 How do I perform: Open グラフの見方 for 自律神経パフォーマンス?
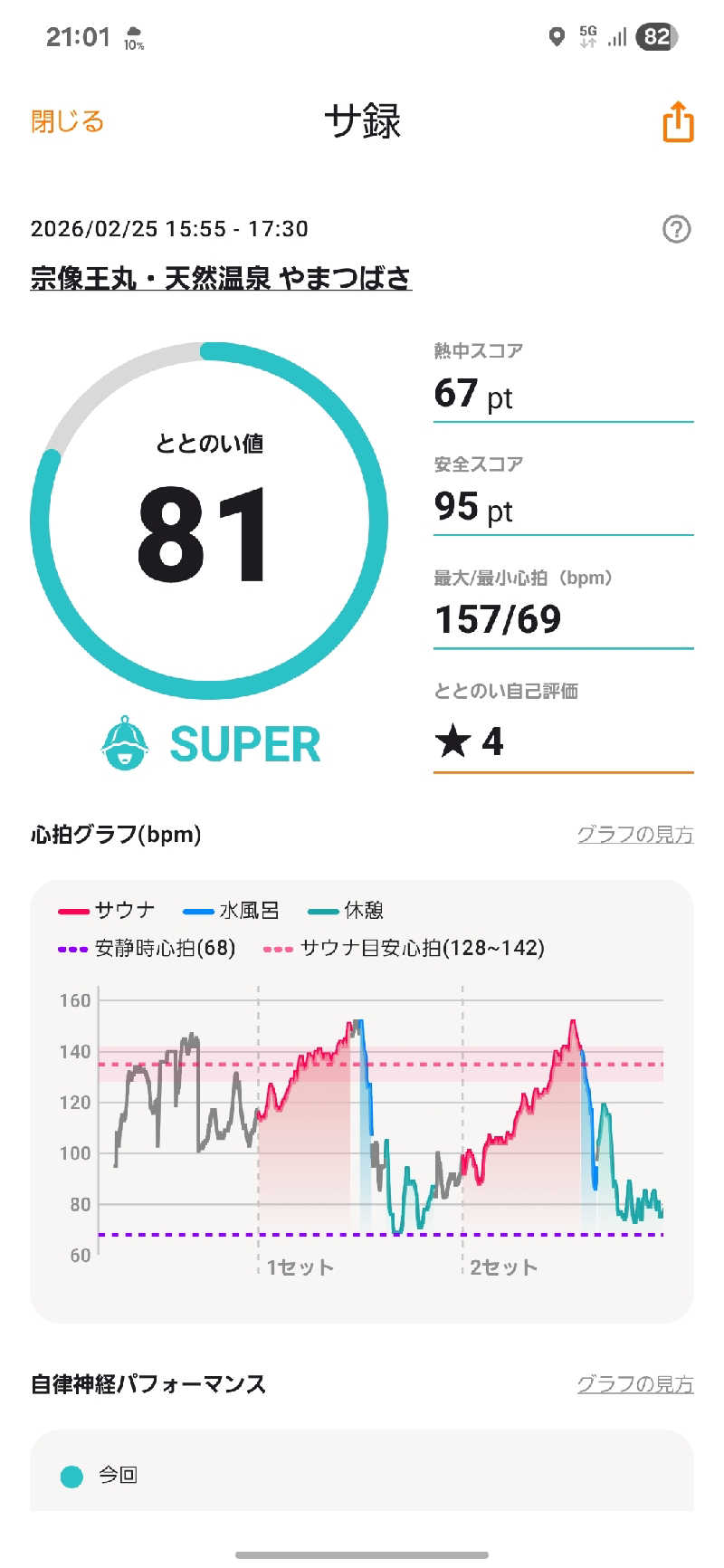tap(634, 1383)
